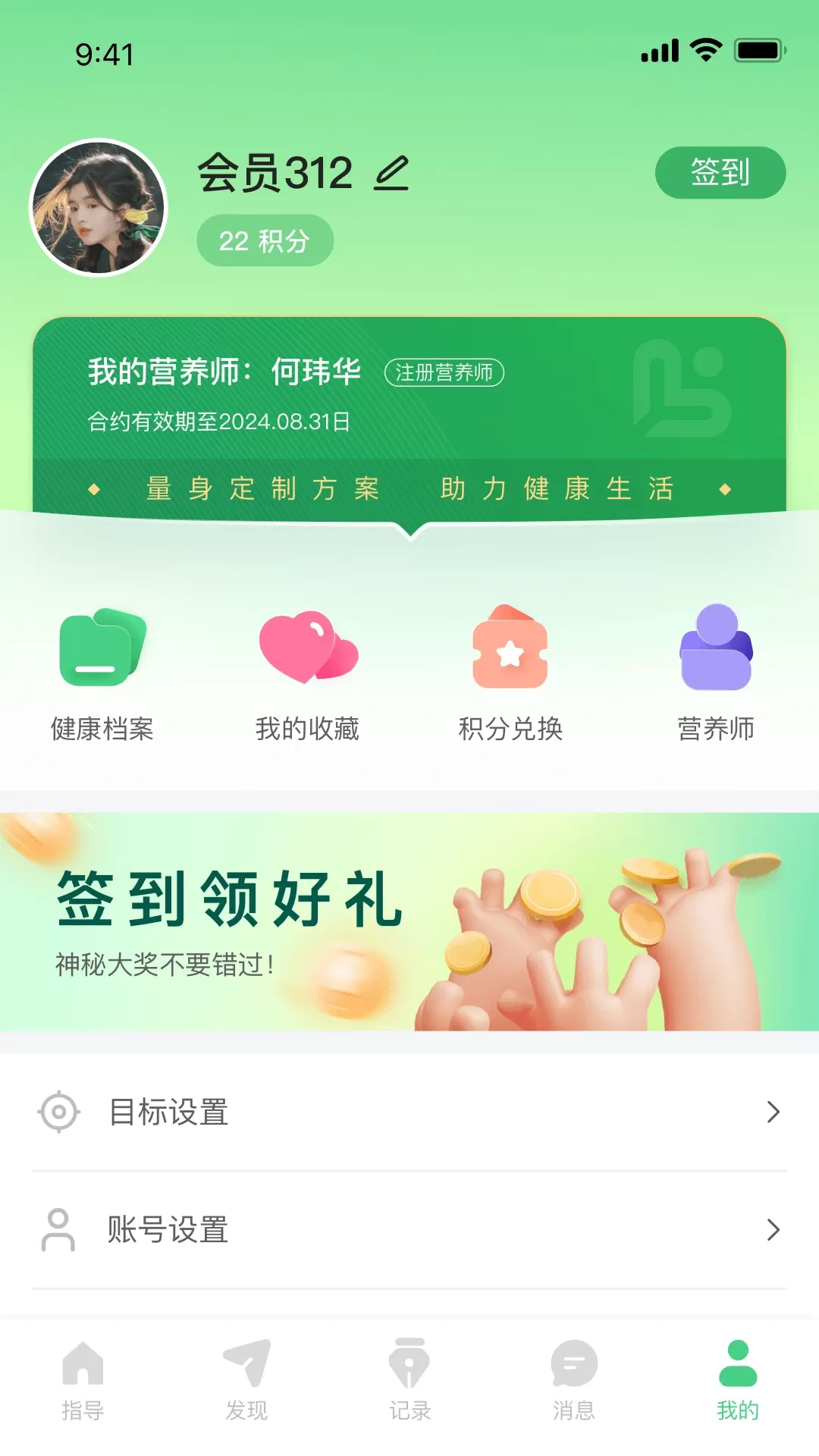
Task: Switch to the 消息 tab
Action: (x=574, y=1380)
